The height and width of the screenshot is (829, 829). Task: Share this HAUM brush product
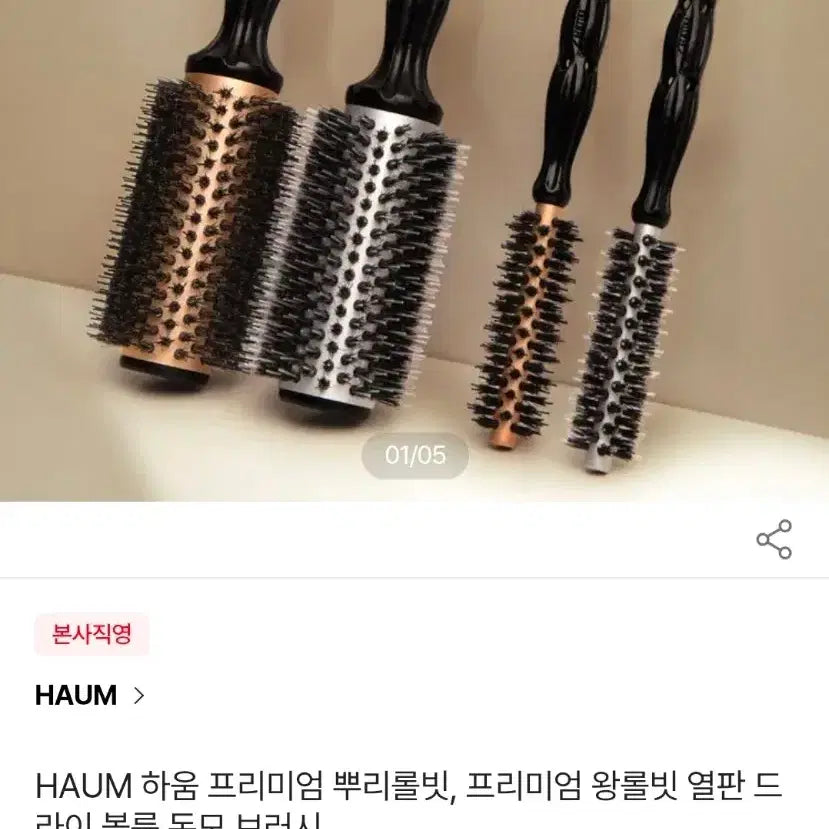pos(773,540)
